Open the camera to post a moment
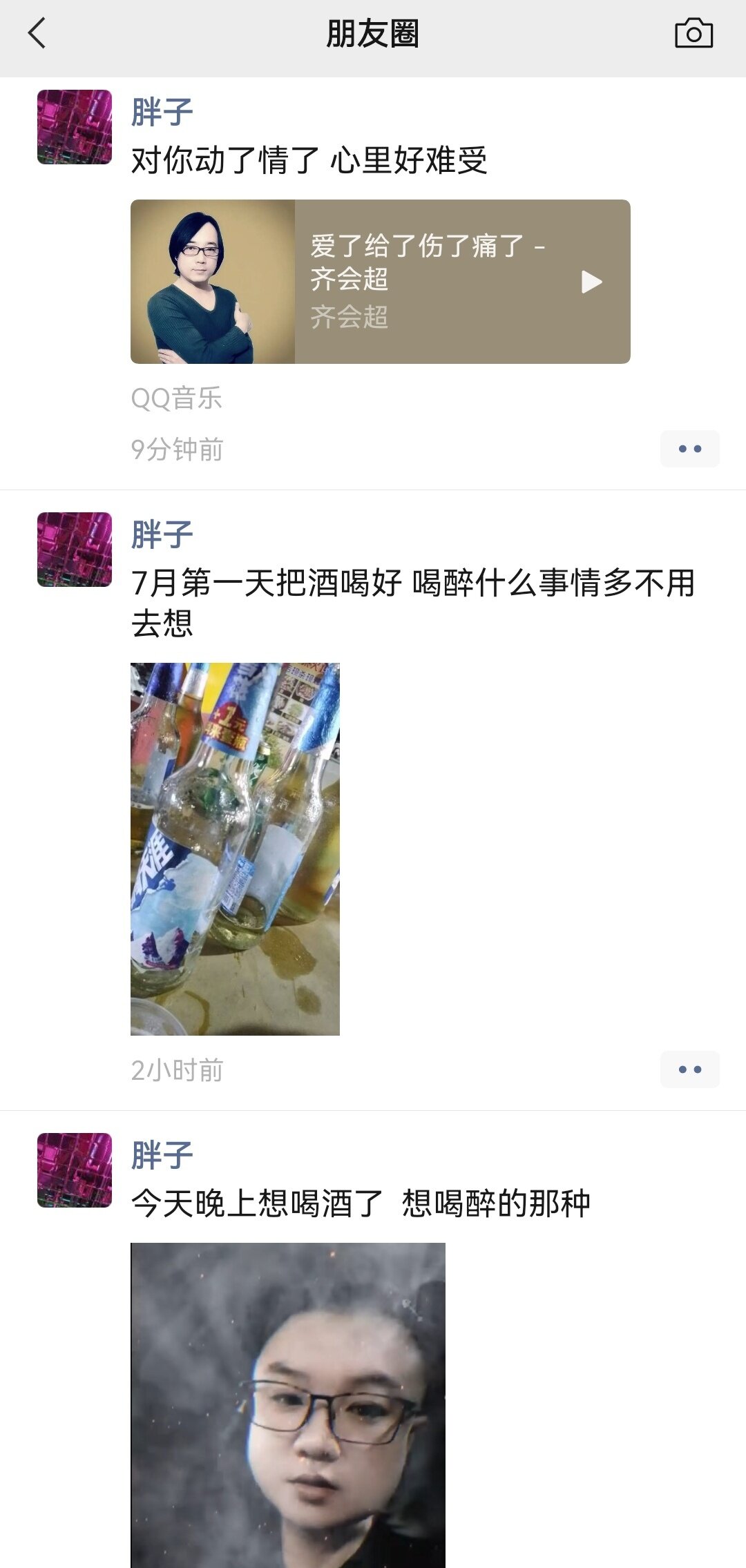 coord(694,33)
